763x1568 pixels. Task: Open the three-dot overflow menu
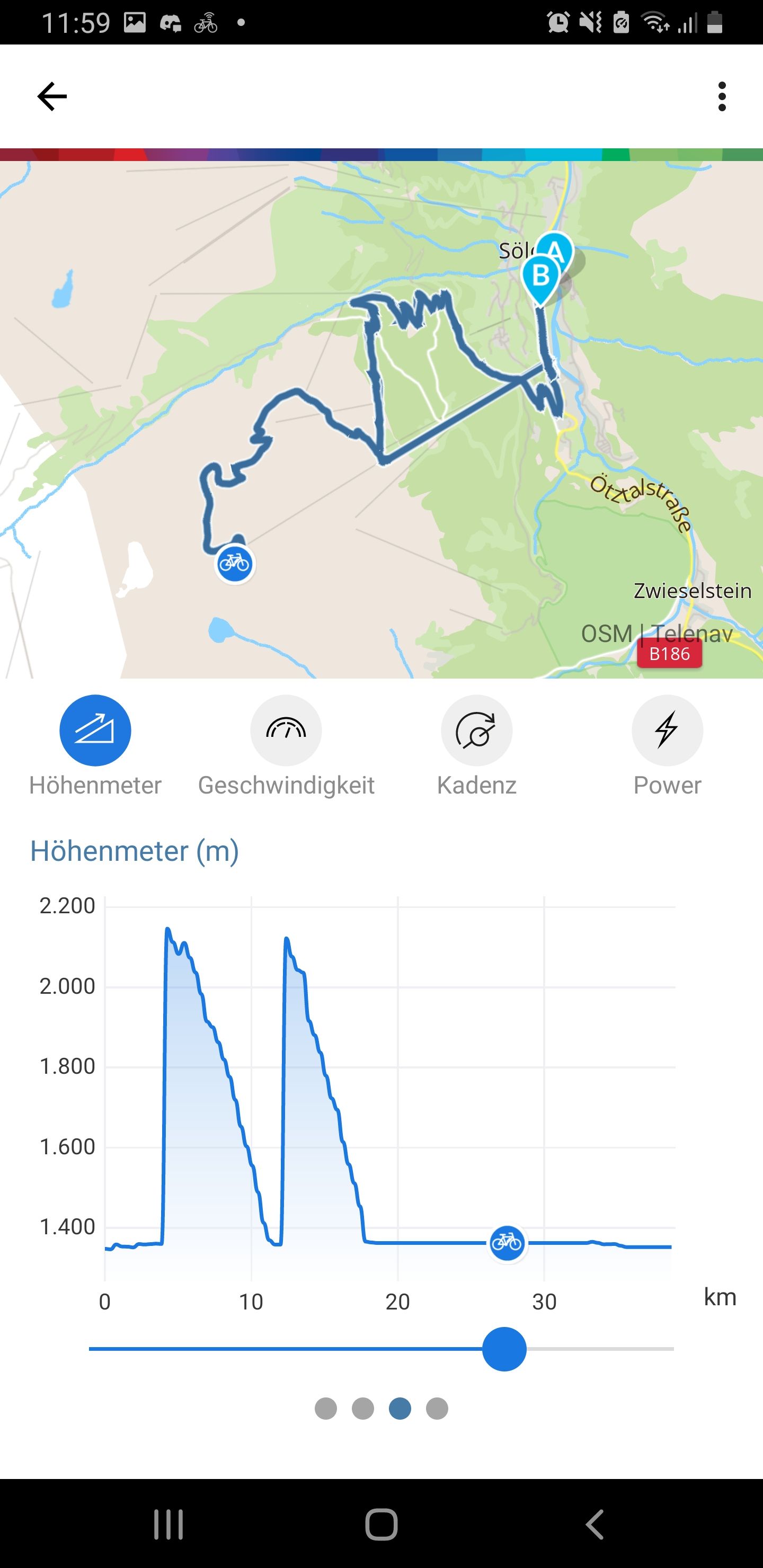tap(722, 96)
